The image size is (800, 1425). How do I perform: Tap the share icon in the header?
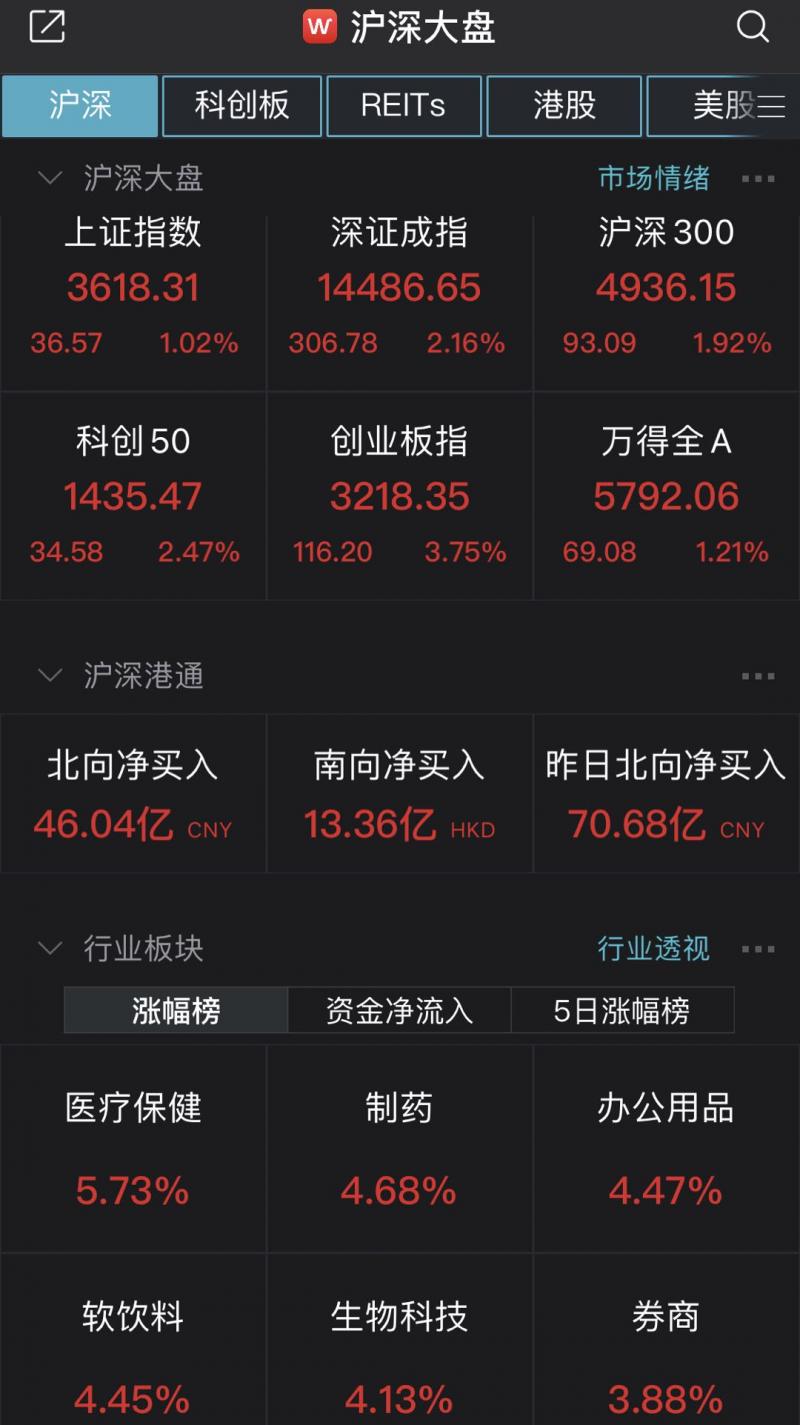click(47, 27)
